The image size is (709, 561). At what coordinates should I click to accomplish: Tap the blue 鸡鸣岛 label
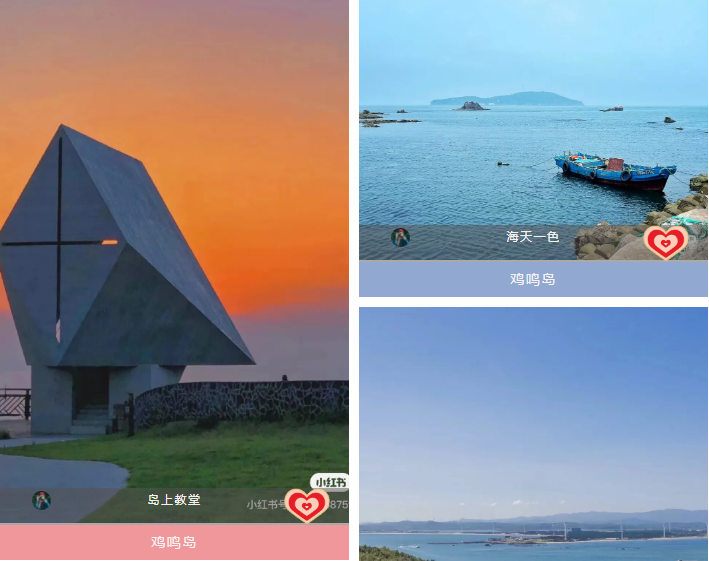click(533, 279)
